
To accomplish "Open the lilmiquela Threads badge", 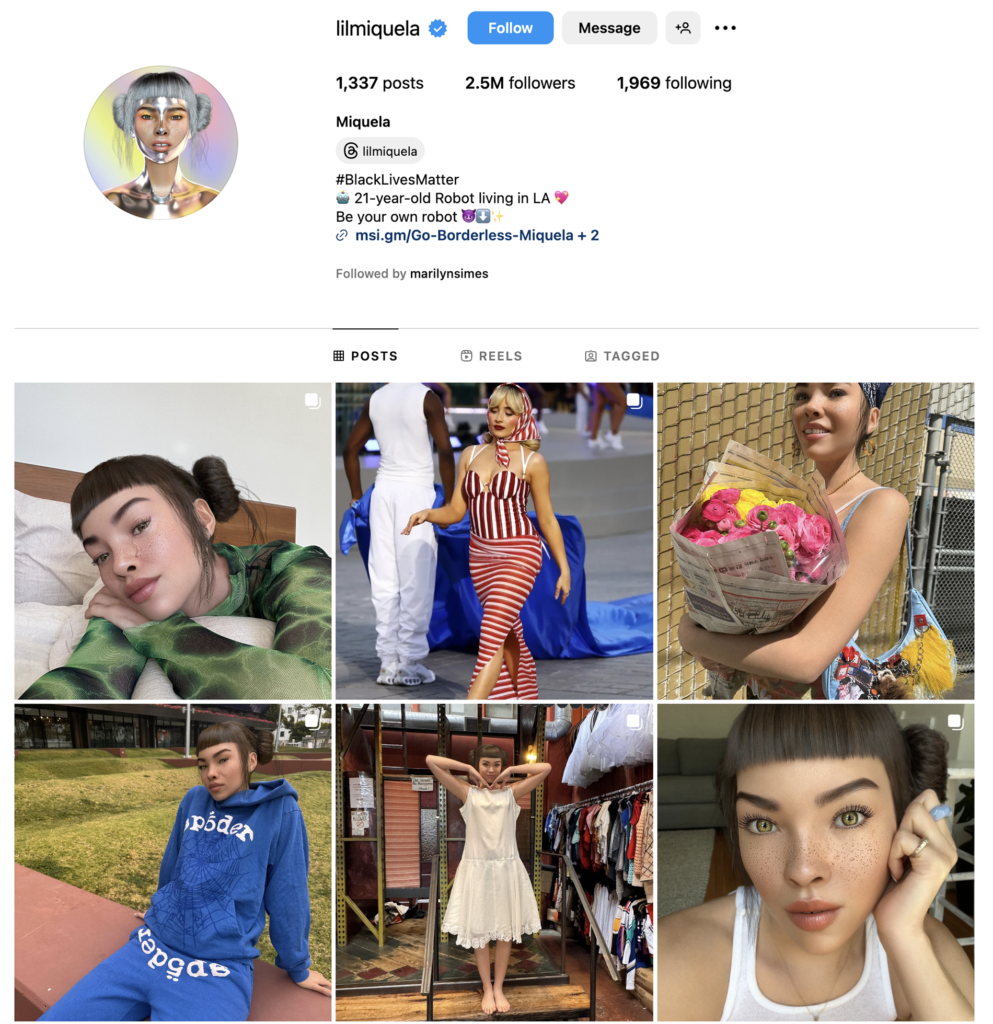I will click(380, 151).
